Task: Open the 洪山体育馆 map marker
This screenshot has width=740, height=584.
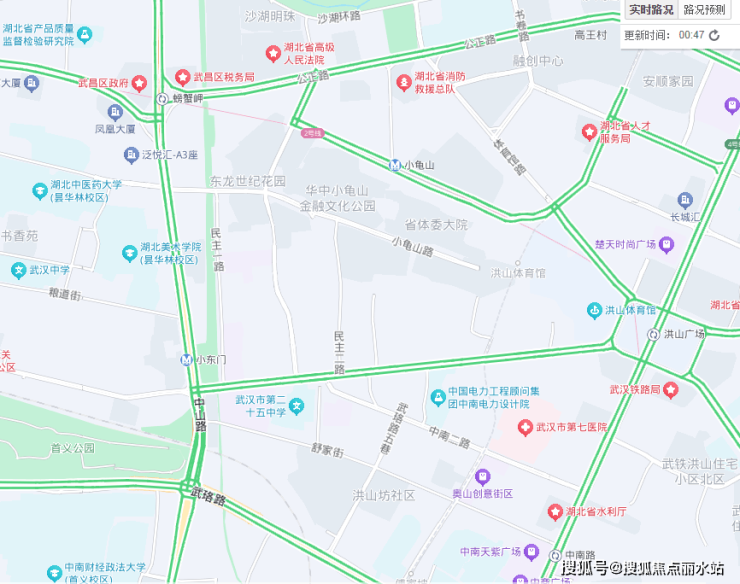Action: tap(594, 311)
